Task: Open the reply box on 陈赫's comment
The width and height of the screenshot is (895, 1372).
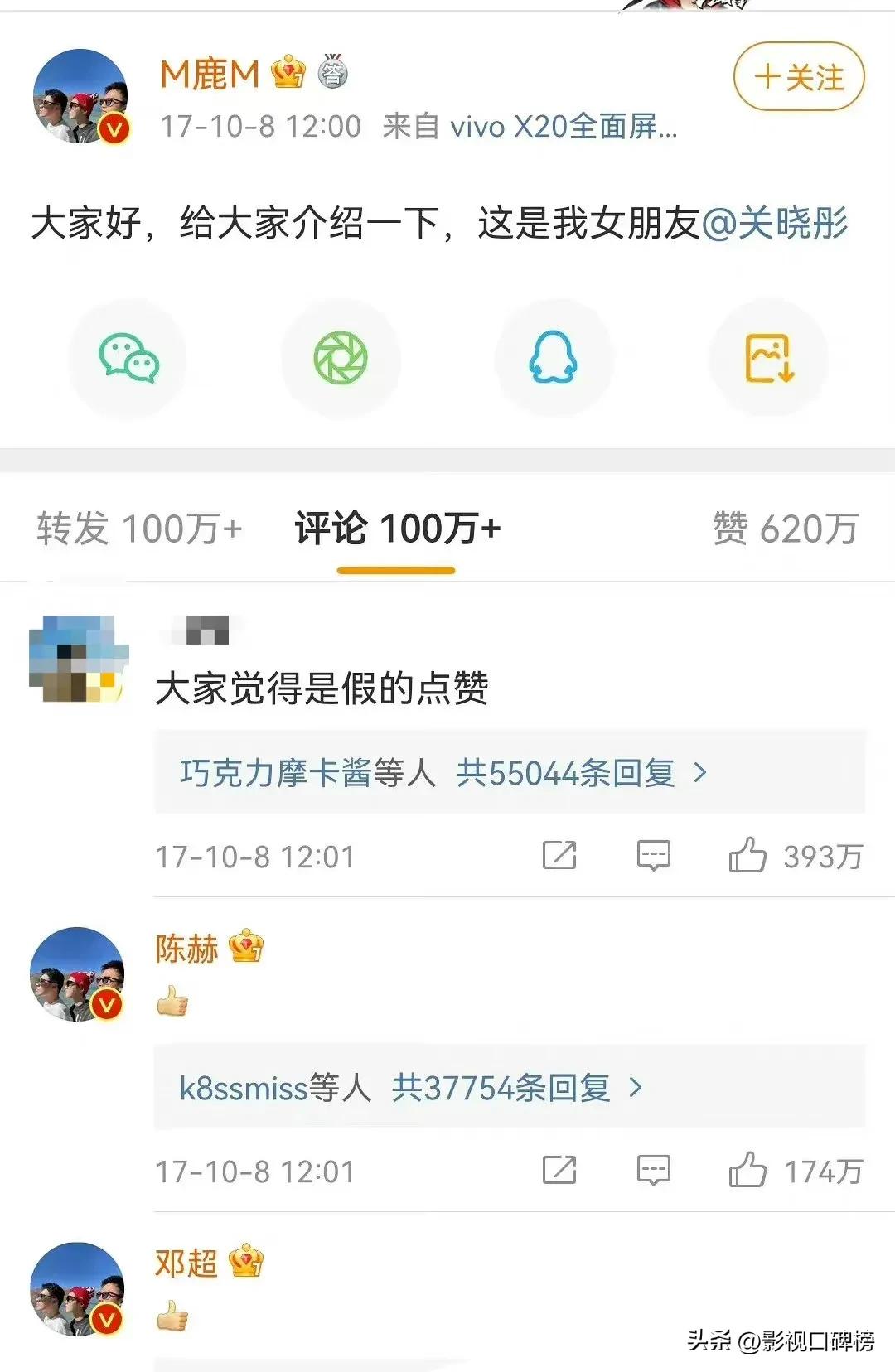Action: pyautogui.click(x=653, y=1170)
